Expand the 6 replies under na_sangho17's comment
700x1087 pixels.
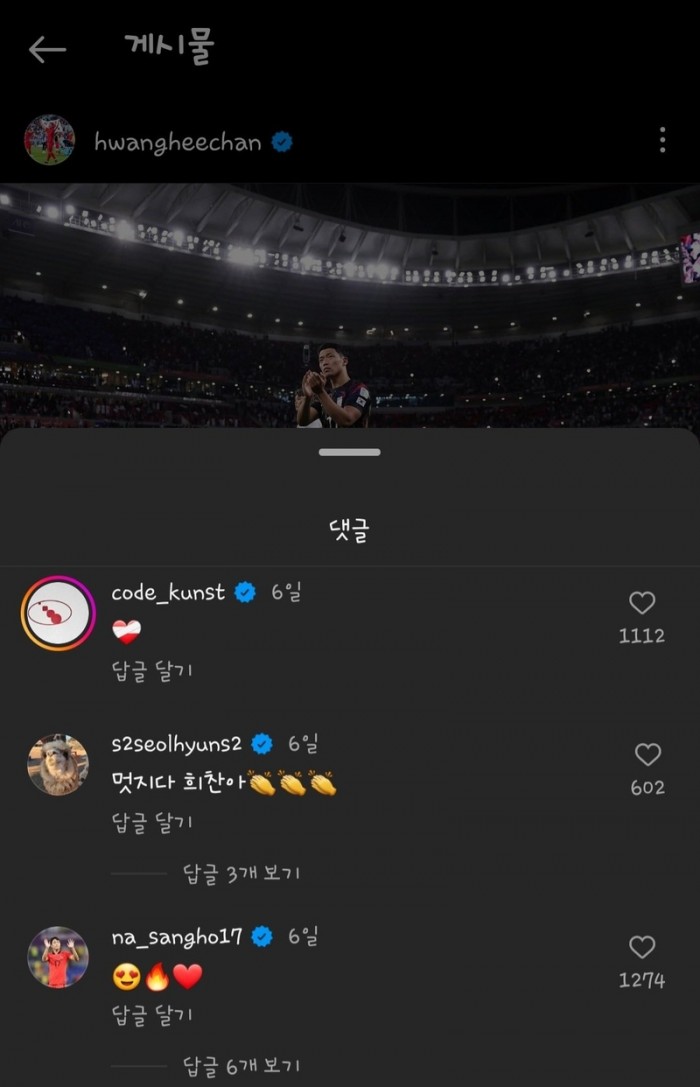[241, 1066]
